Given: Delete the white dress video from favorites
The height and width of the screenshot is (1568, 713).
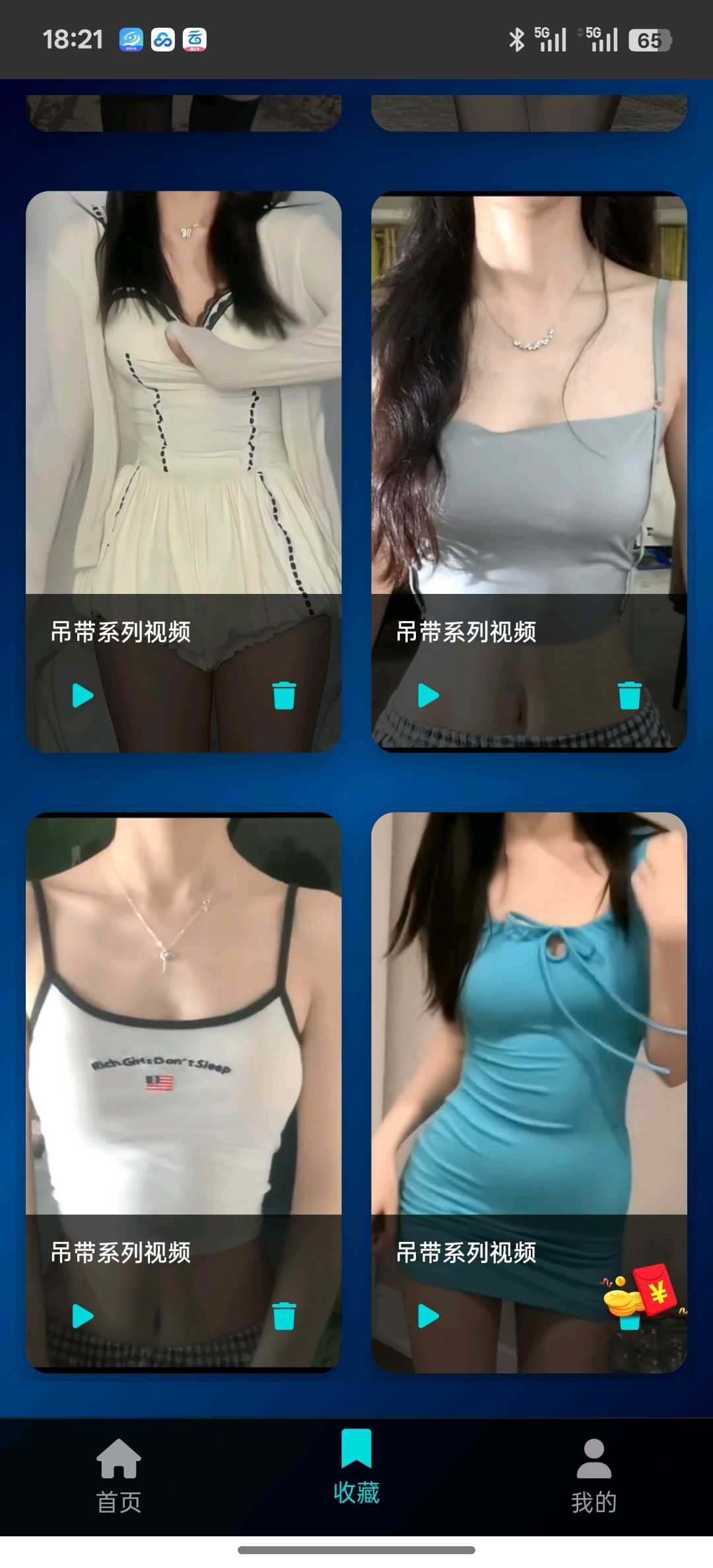Looking at the screenshot, I should 284,695.
